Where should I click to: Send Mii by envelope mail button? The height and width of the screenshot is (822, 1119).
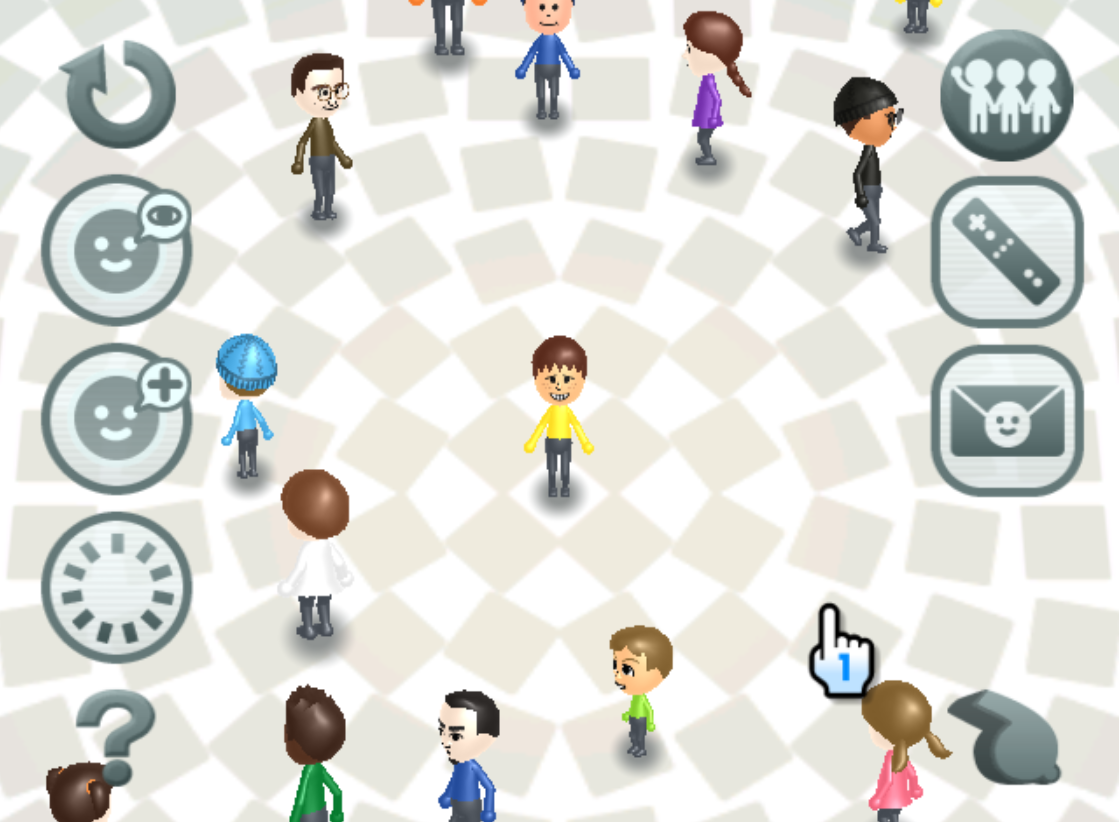pyautogui.click(x=1007, y=420)
